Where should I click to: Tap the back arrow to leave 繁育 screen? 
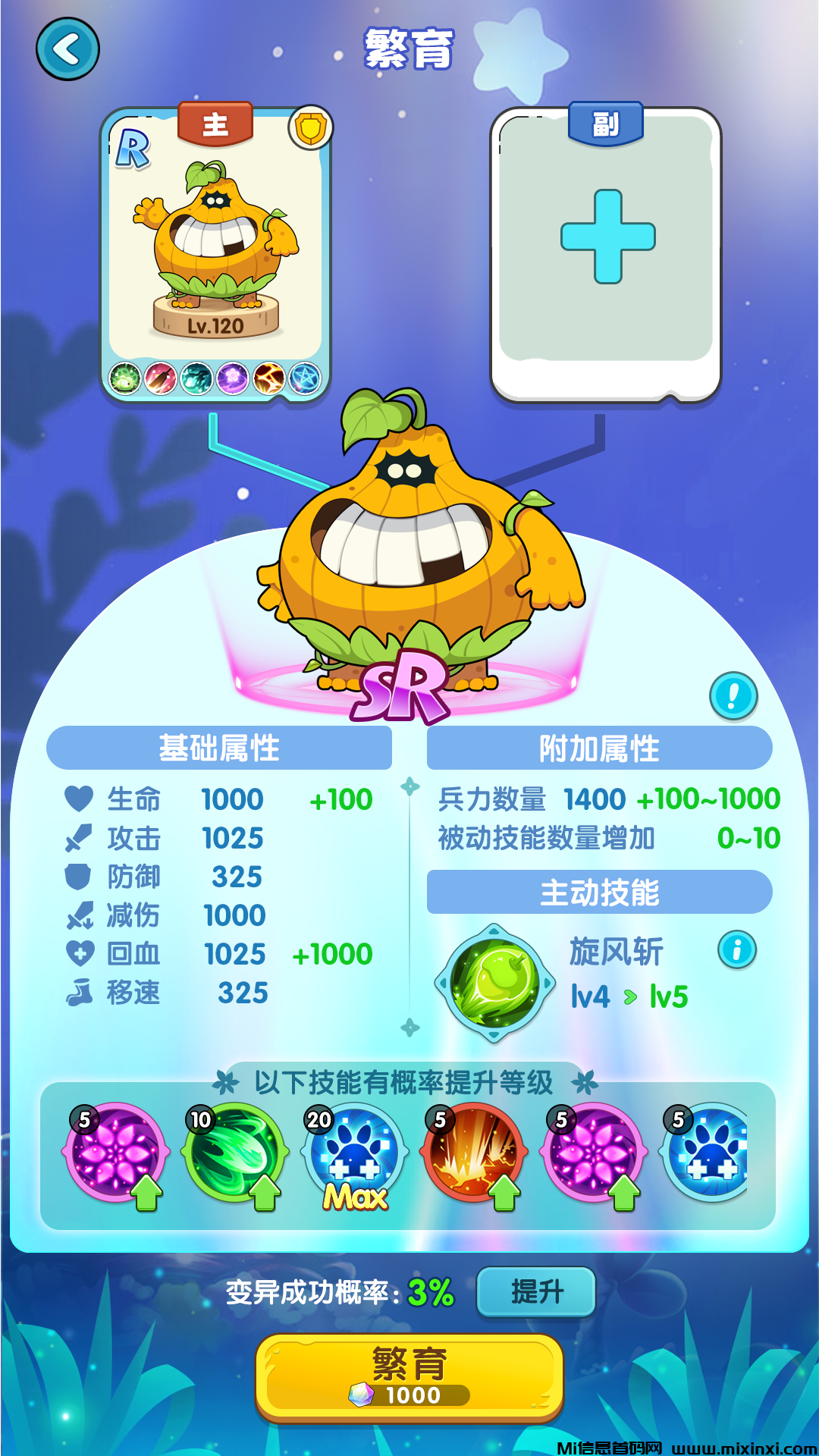click(x=68, y=47)
